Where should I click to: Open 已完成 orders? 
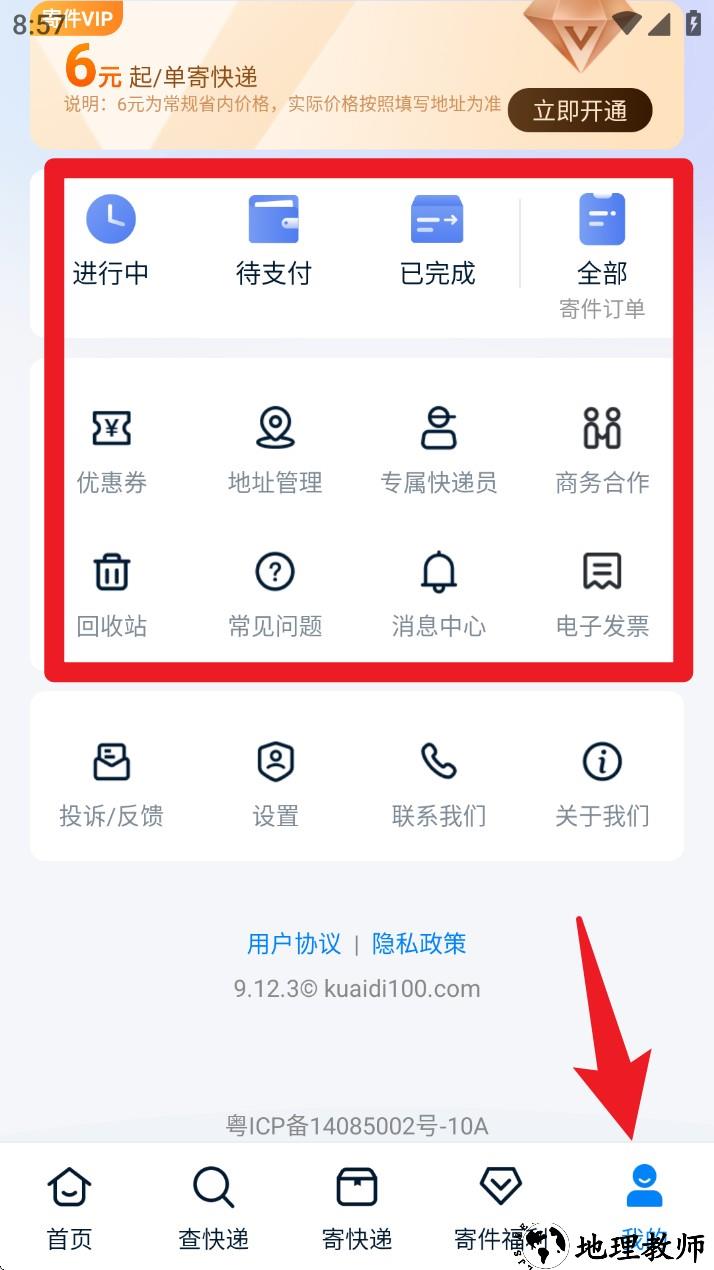[437, 242]
